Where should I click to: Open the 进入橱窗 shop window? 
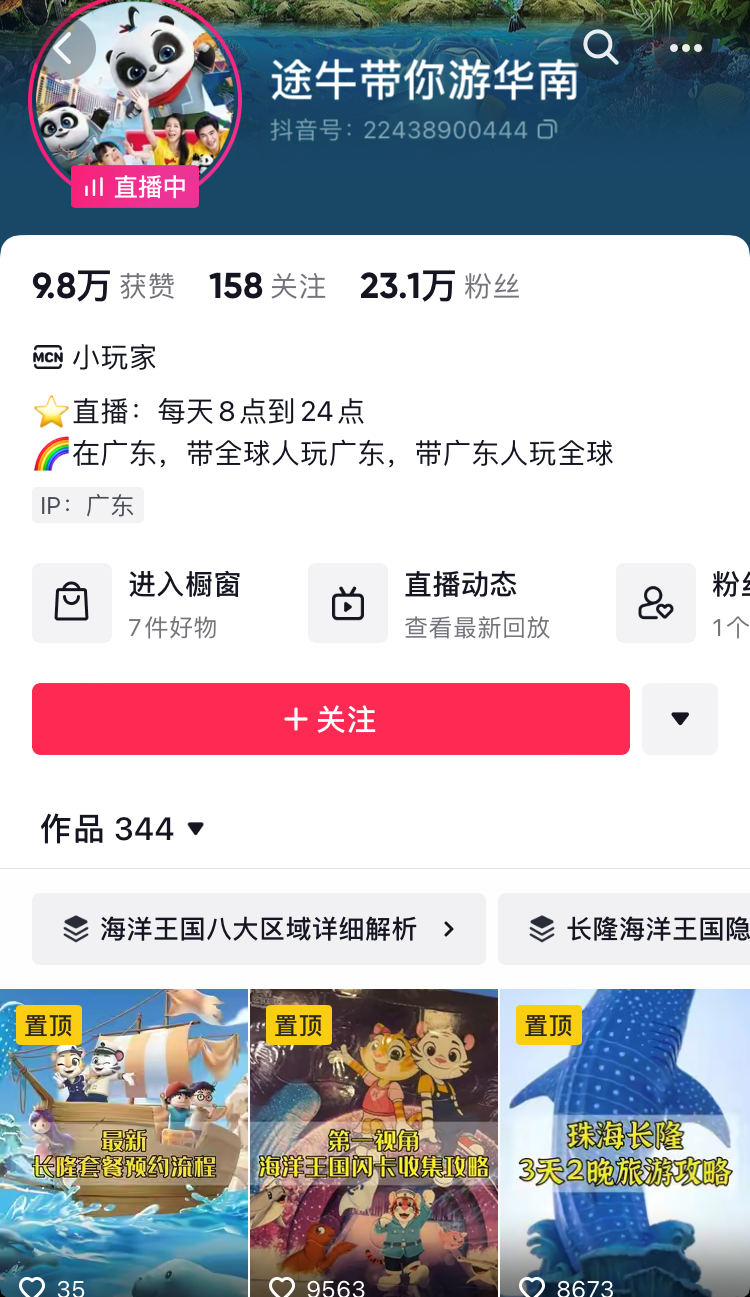[150, 603]
